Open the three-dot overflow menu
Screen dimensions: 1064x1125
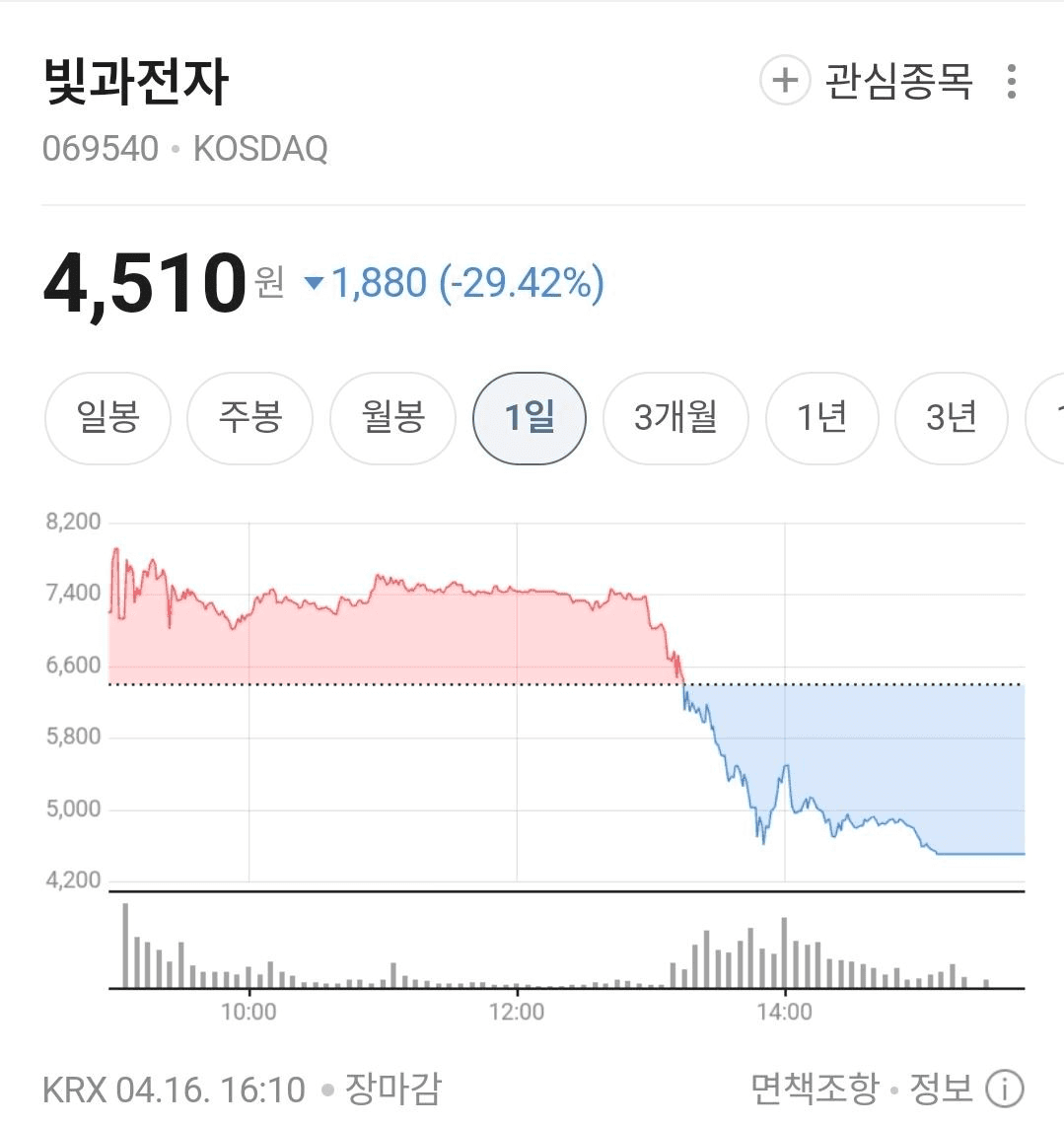tap(1011, 81)
